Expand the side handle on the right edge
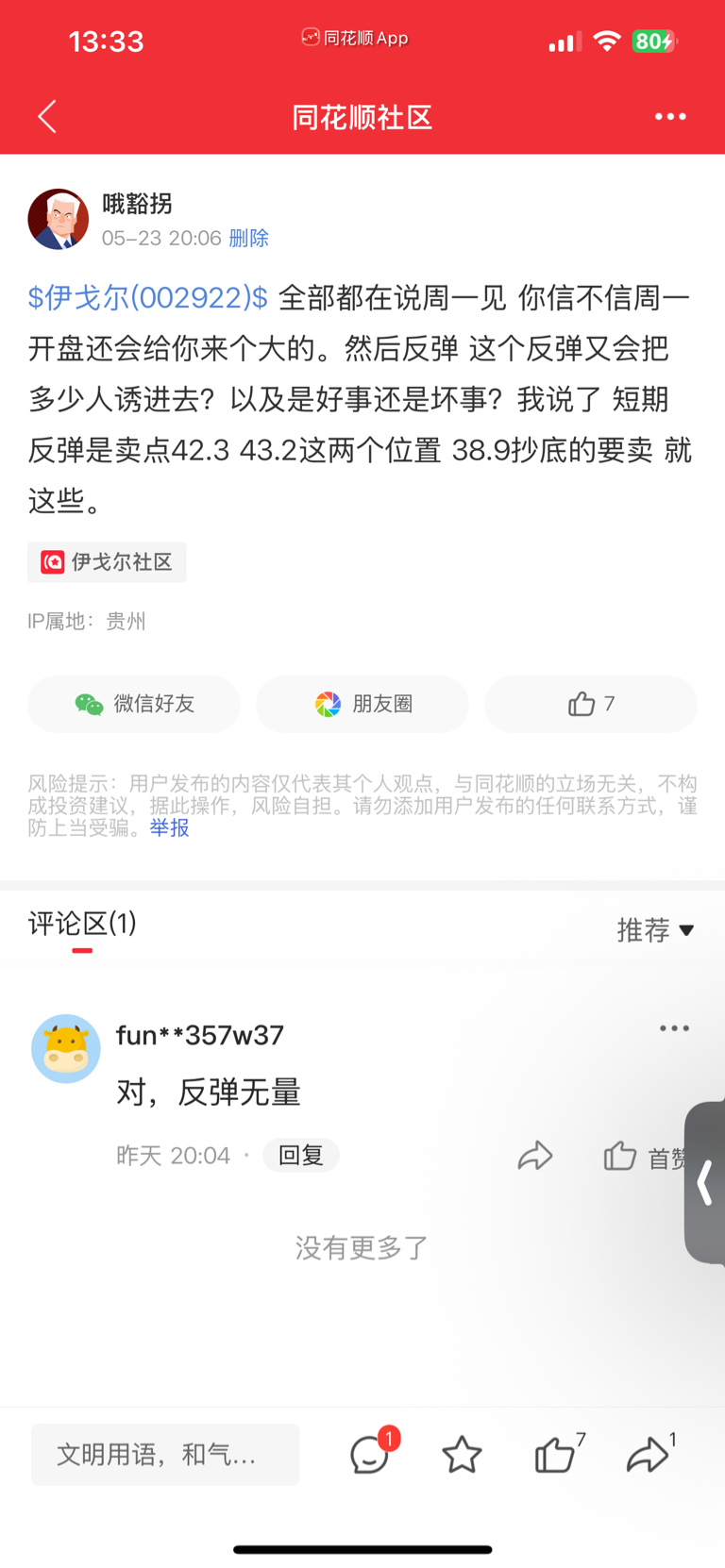725x1568 pixels. (x=704, y=1182)
